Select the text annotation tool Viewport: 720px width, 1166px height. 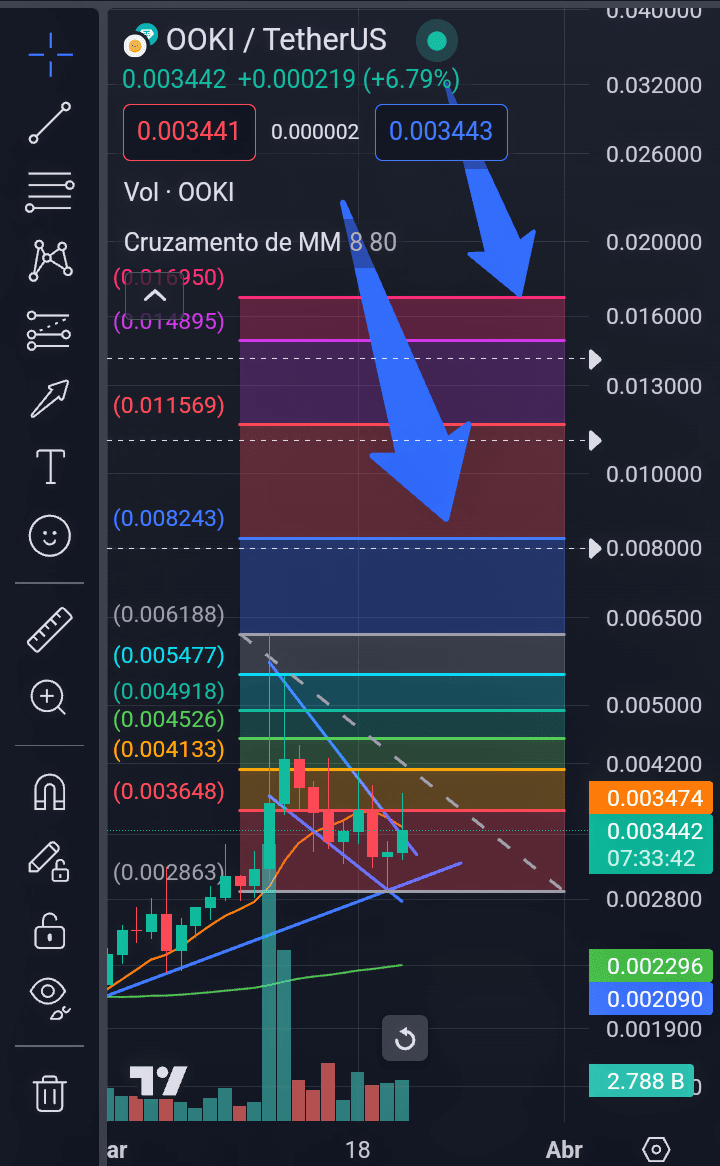[49, 466]
